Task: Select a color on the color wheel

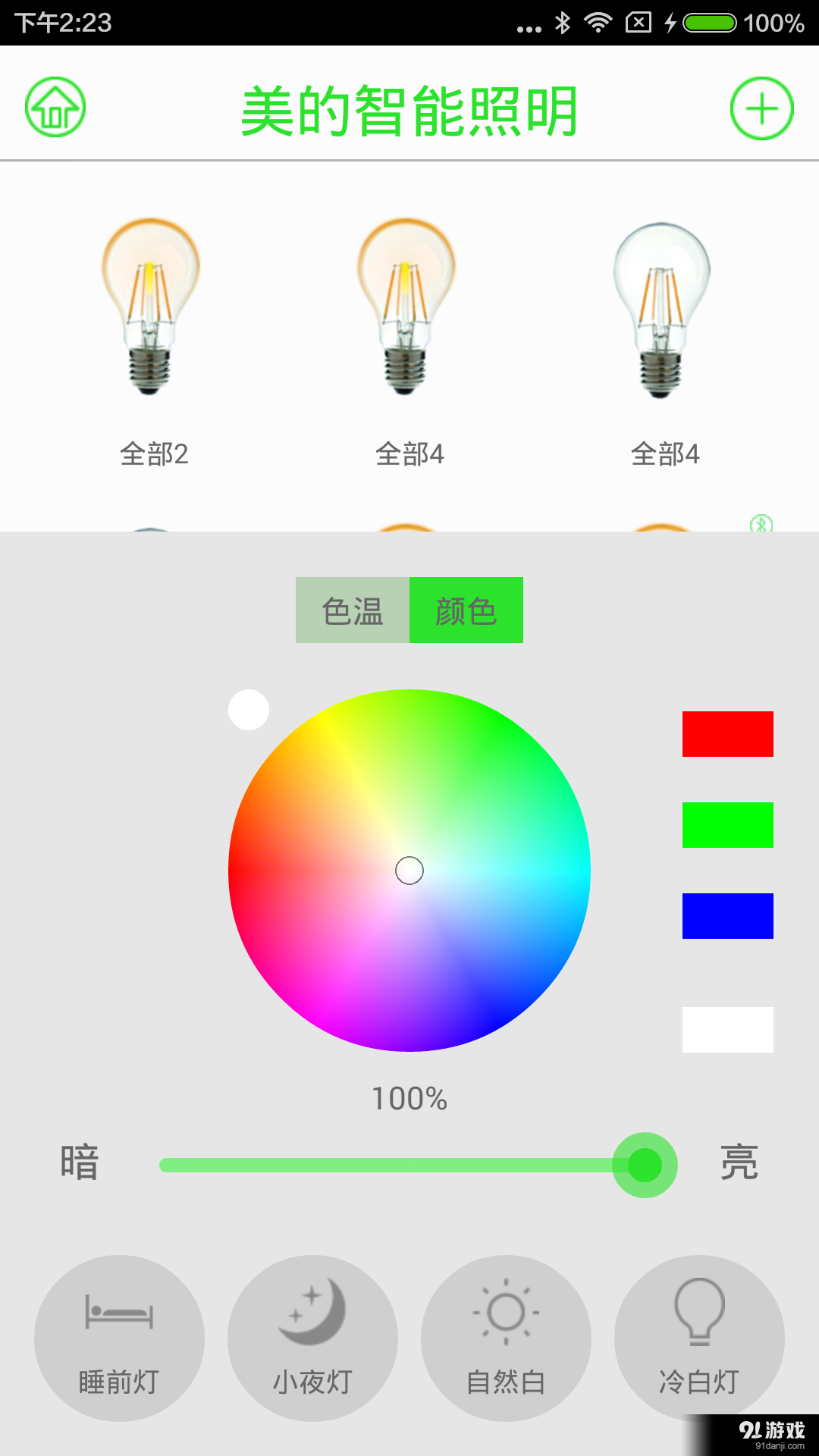Action: click(x=409, y=871)
